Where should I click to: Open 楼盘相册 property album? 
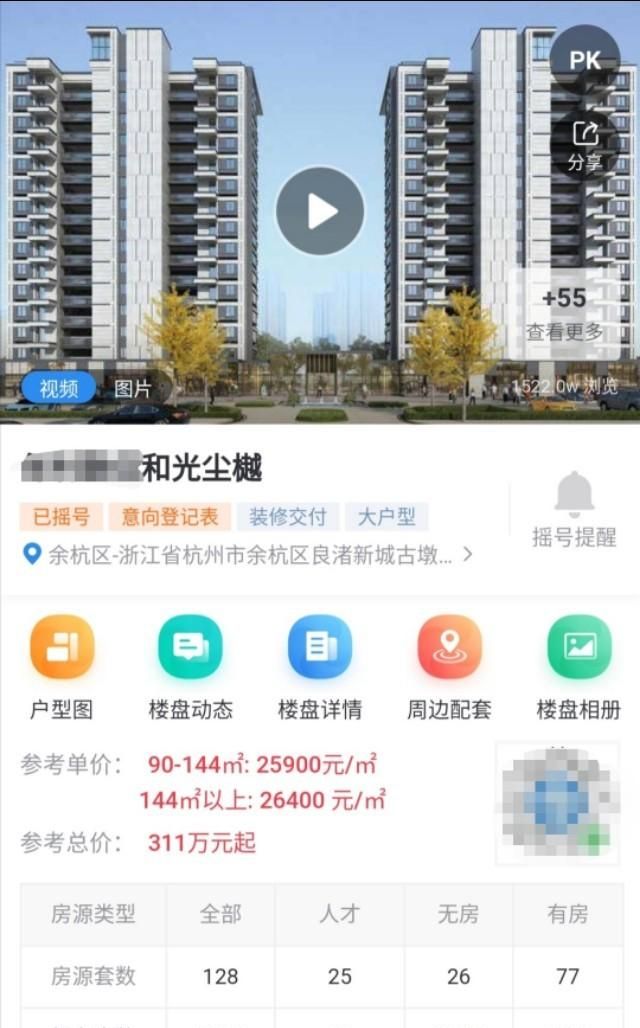(579, 667)
